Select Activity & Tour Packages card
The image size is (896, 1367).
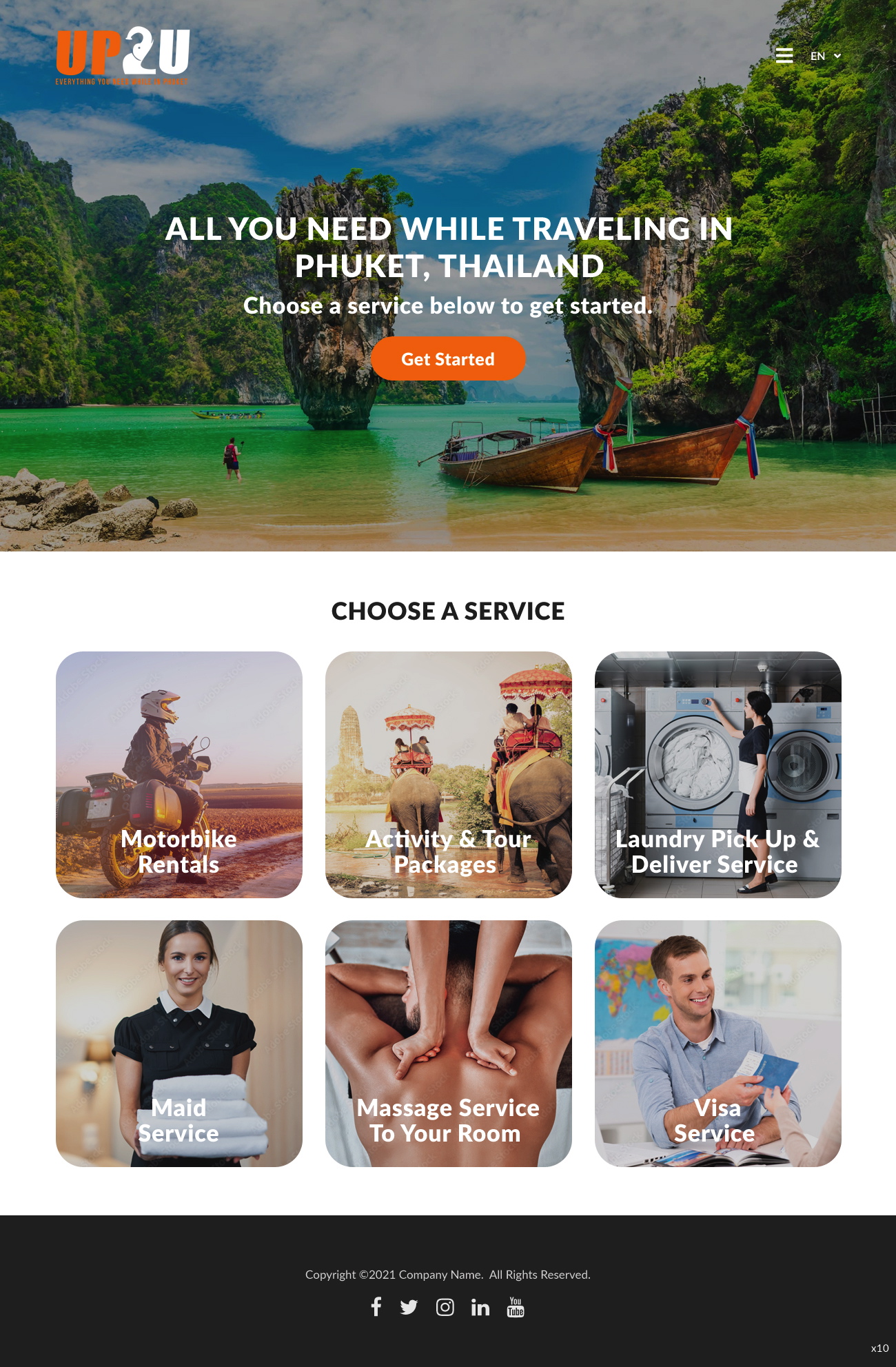448,774
